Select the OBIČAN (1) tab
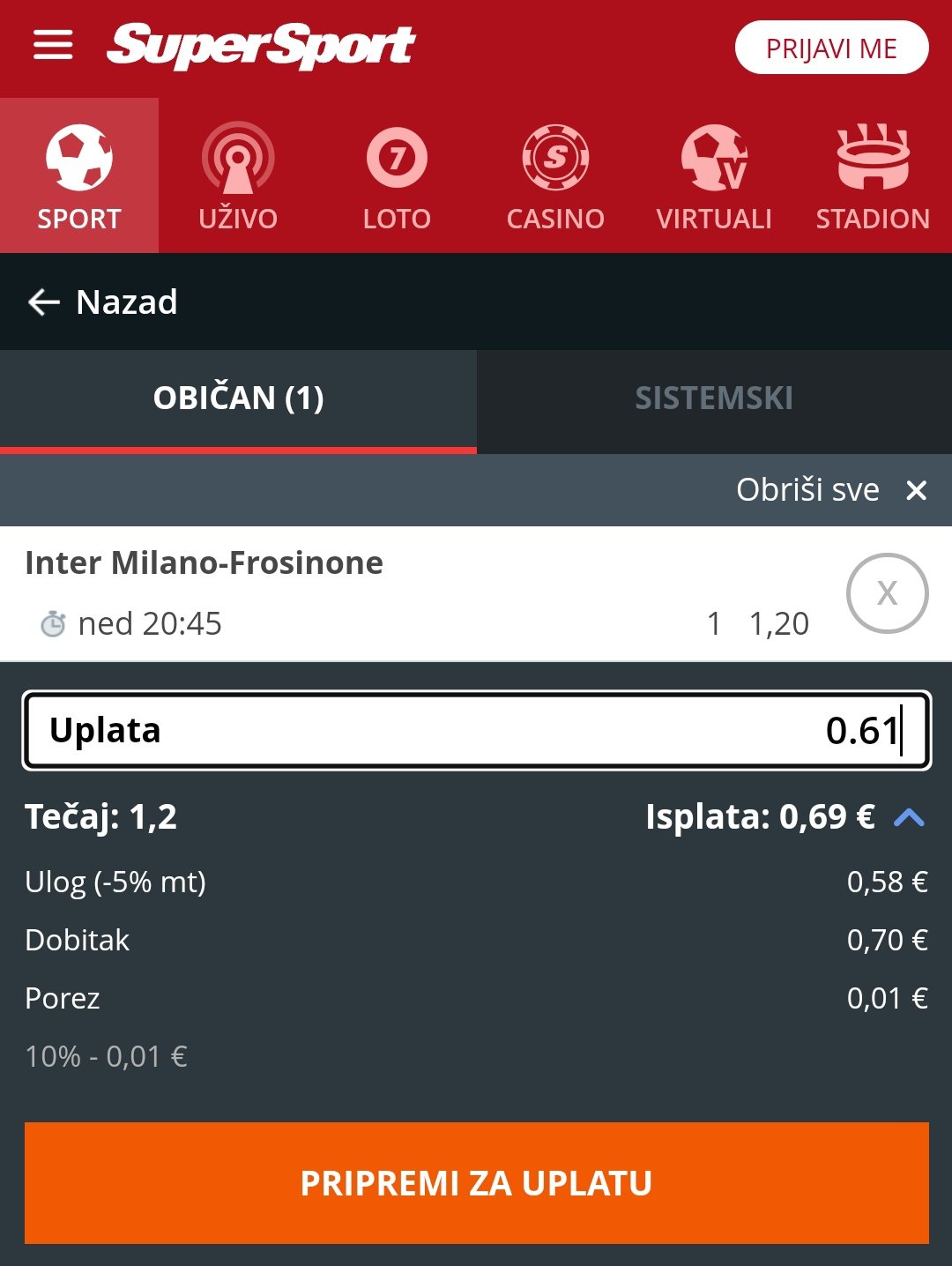The image size is (952, 1266). tap(238, 398)
